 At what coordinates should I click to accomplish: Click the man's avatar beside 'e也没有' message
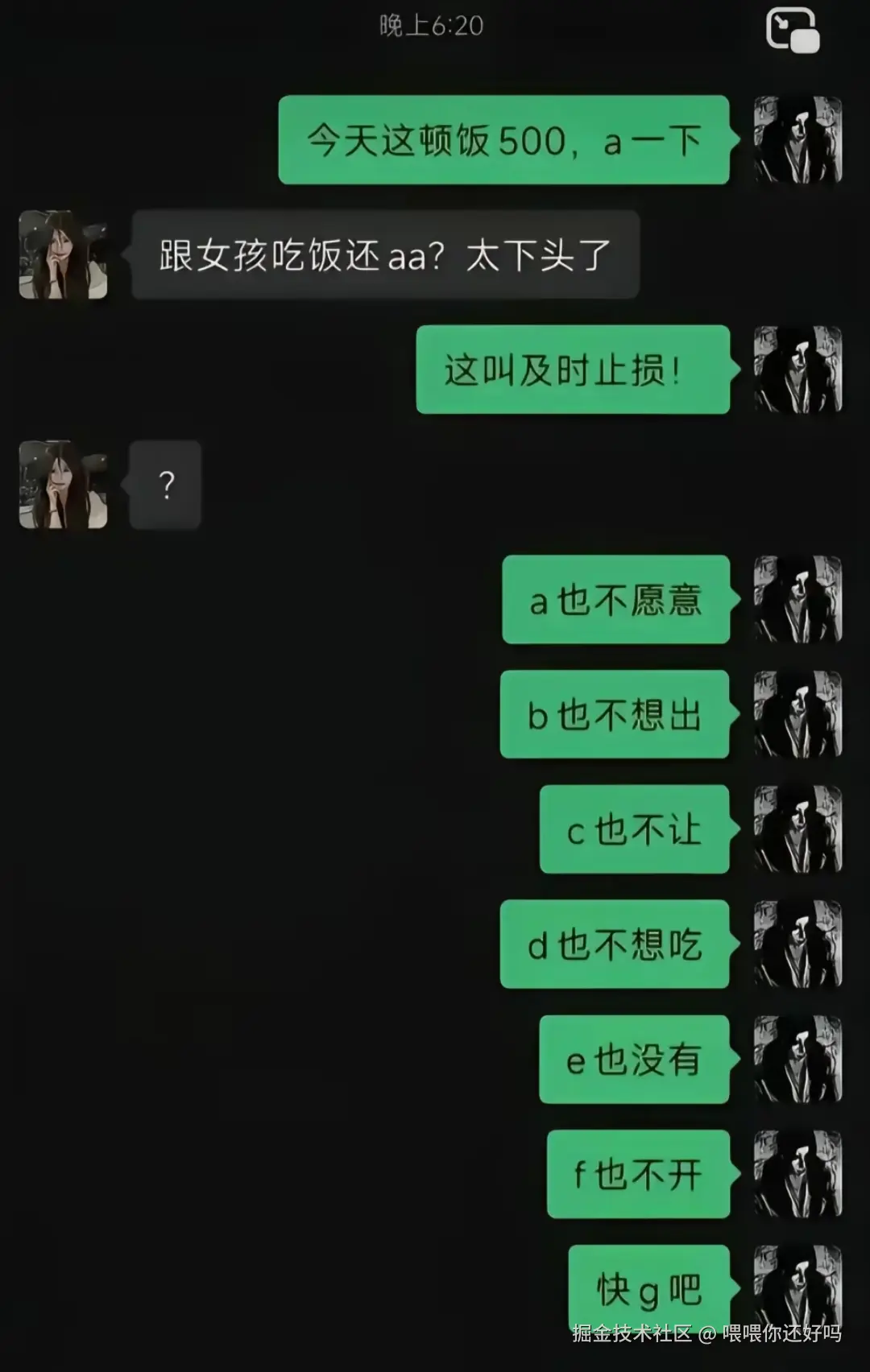(796, 1059)
